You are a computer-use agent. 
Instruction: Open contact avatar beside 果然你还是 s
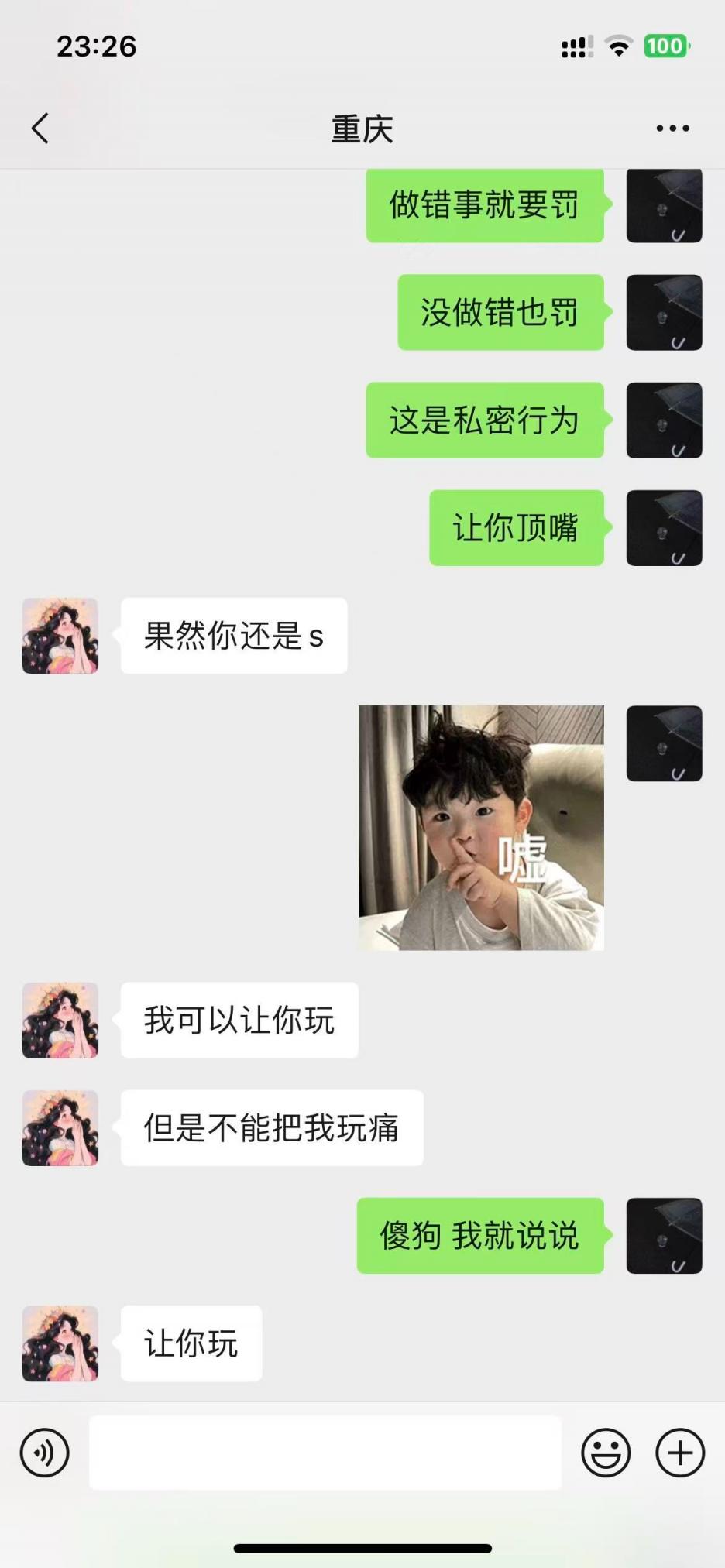coord(60,636)
